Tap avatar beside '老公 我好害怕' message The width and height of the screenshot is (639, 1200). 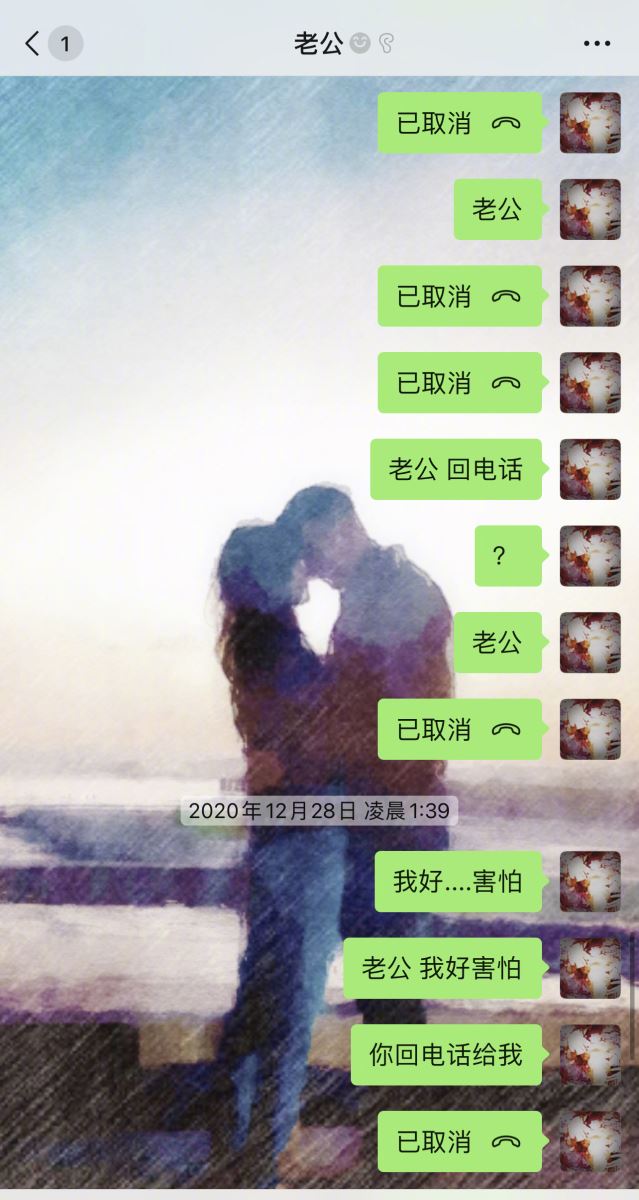pyautogui.click(x=589, y=968)
